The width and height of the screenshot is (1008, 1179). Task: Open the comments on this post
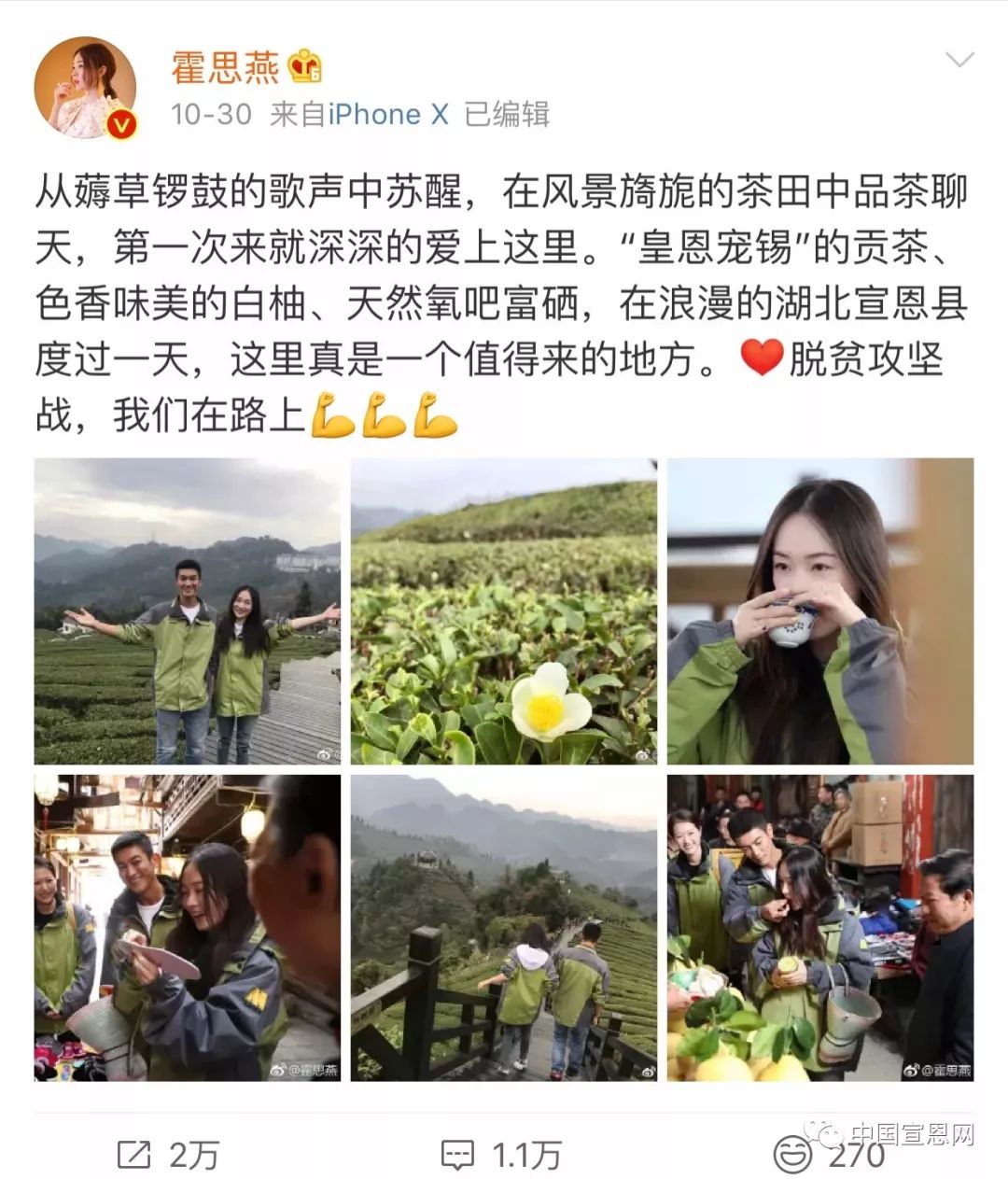501,1155
